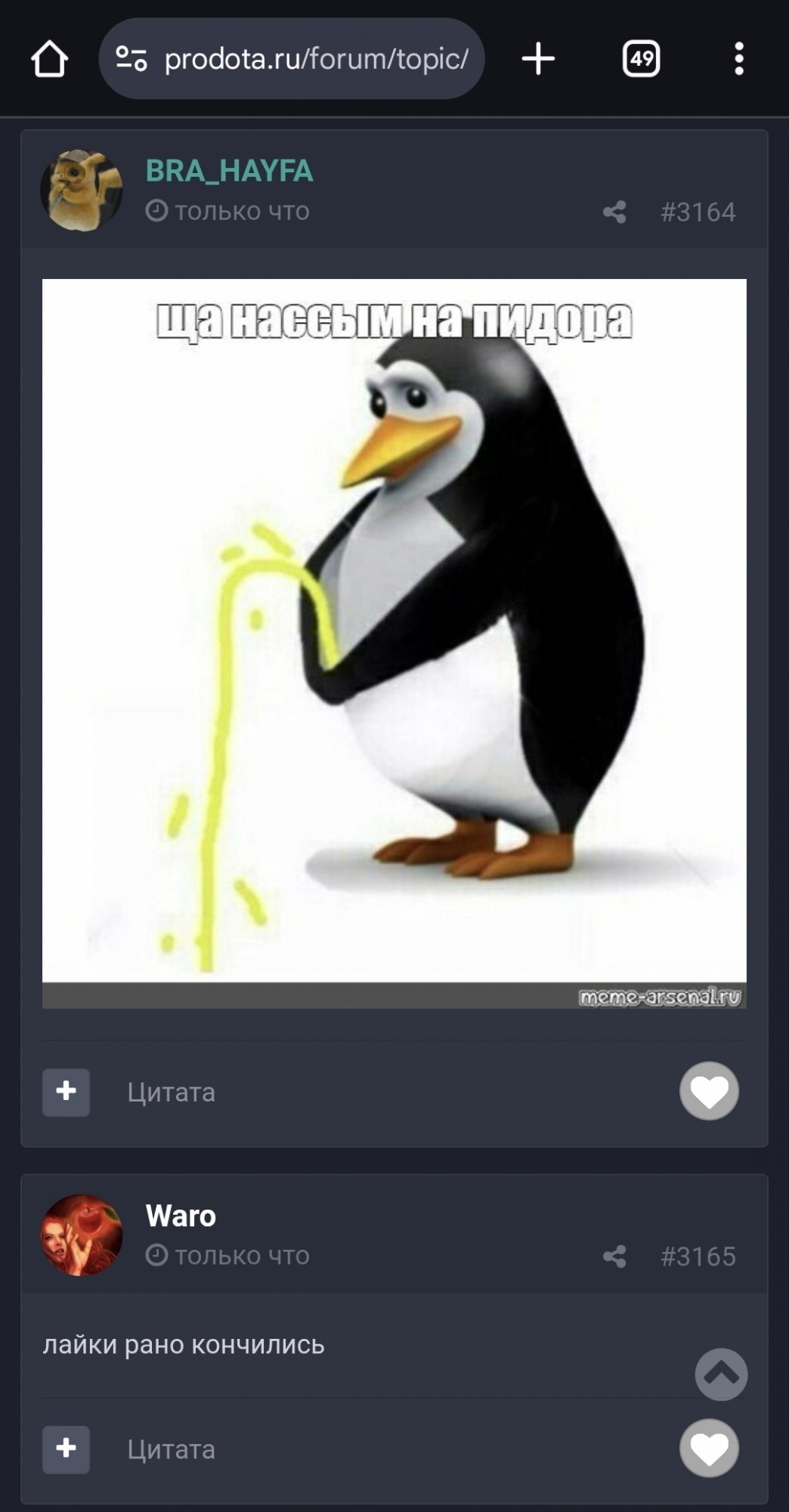Screen dimensions: 789x1512
Task: Open the browser overflow menu
Action: point(738,59)
